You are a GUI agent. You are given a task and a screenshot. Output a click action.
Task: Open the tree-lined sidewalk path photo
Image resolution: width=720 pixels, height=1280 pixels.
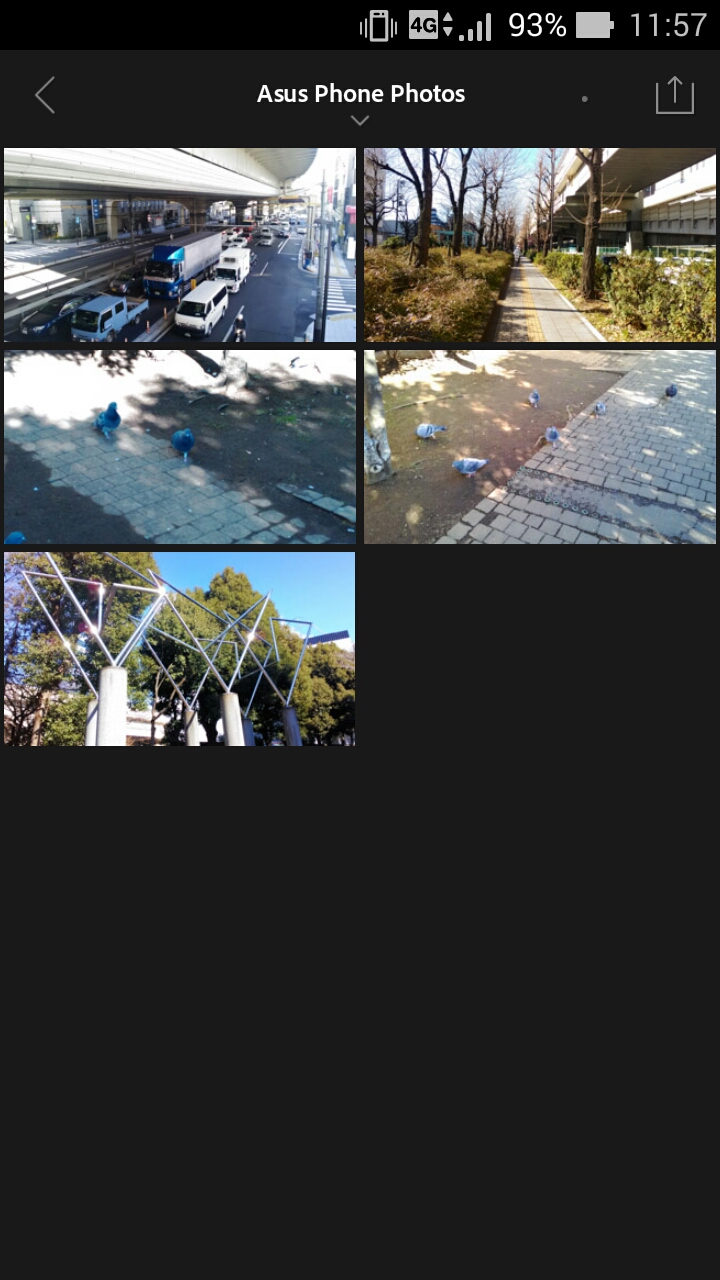(x=540, y=245)
